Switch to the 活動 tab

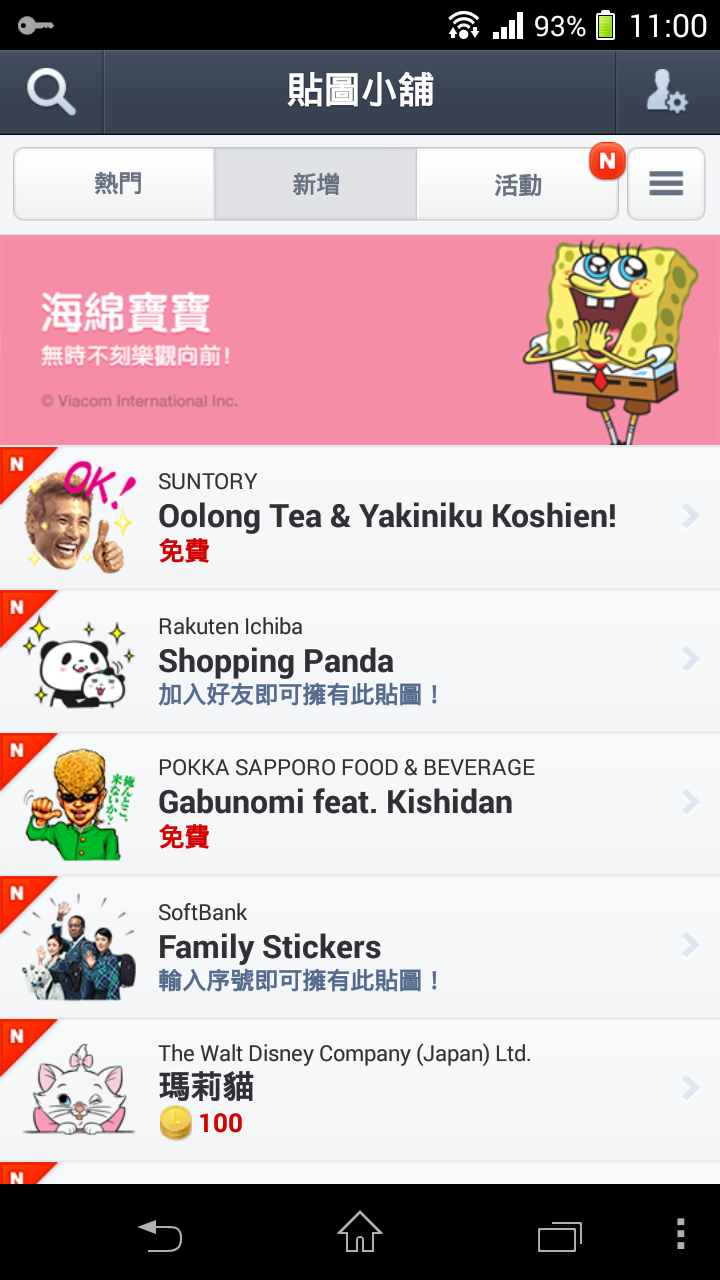click(x=517, y=184)
